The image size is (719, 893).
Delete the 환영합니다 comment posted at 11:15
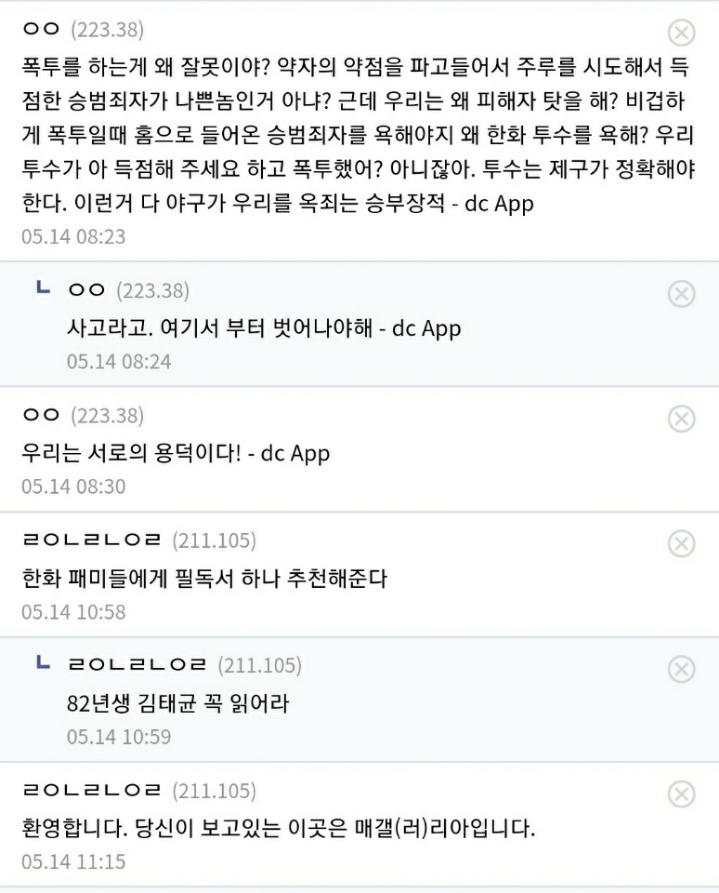tap(681, 794)
